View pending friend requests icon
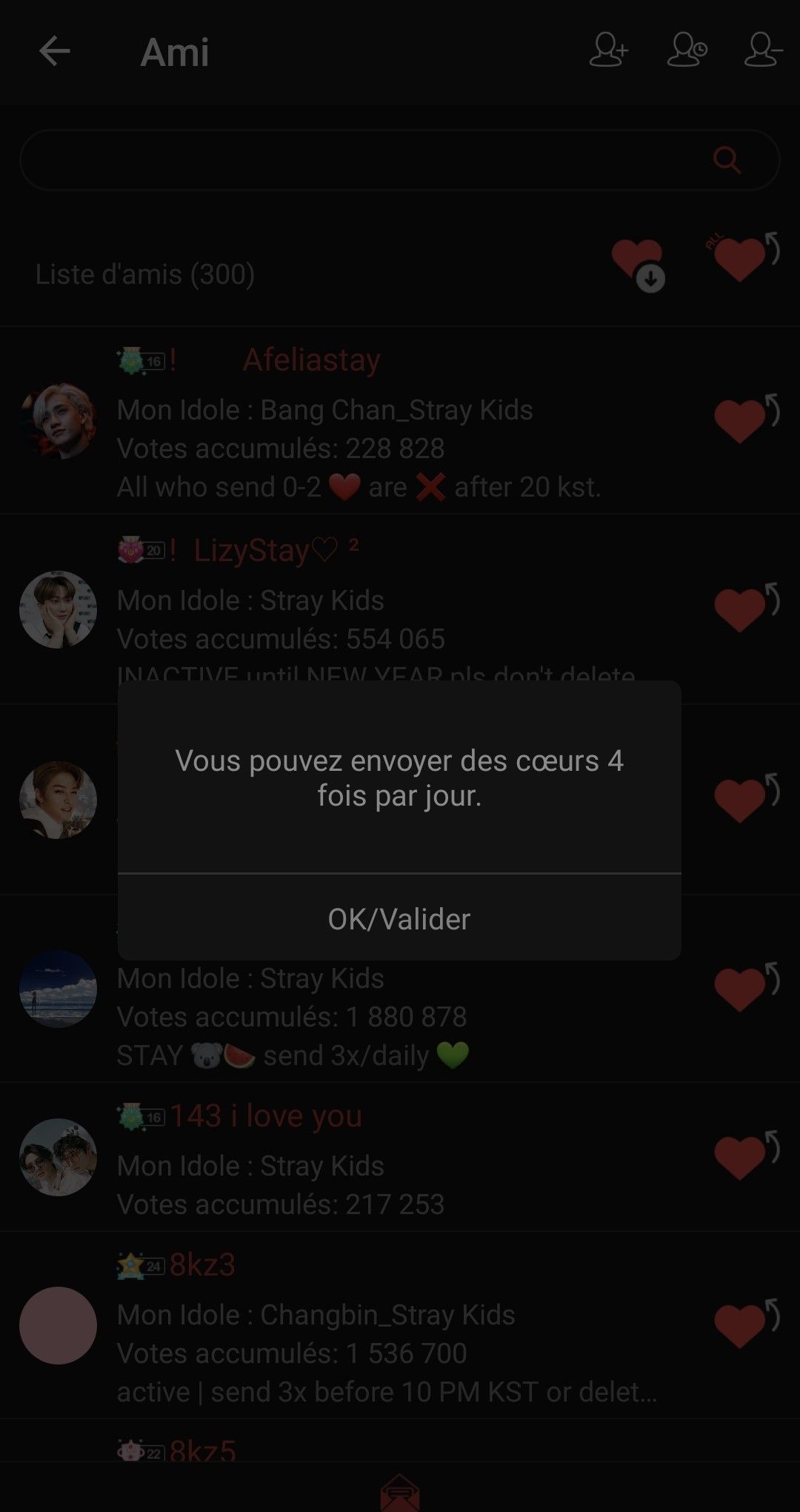 pyautogui.click(x=687, y=51)
